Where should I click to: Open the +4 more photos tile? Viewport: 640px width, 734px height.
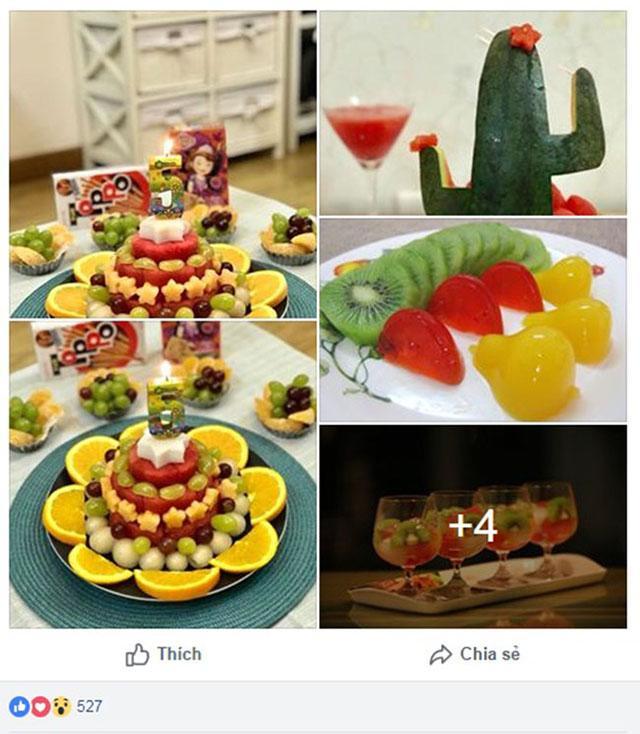472,526
